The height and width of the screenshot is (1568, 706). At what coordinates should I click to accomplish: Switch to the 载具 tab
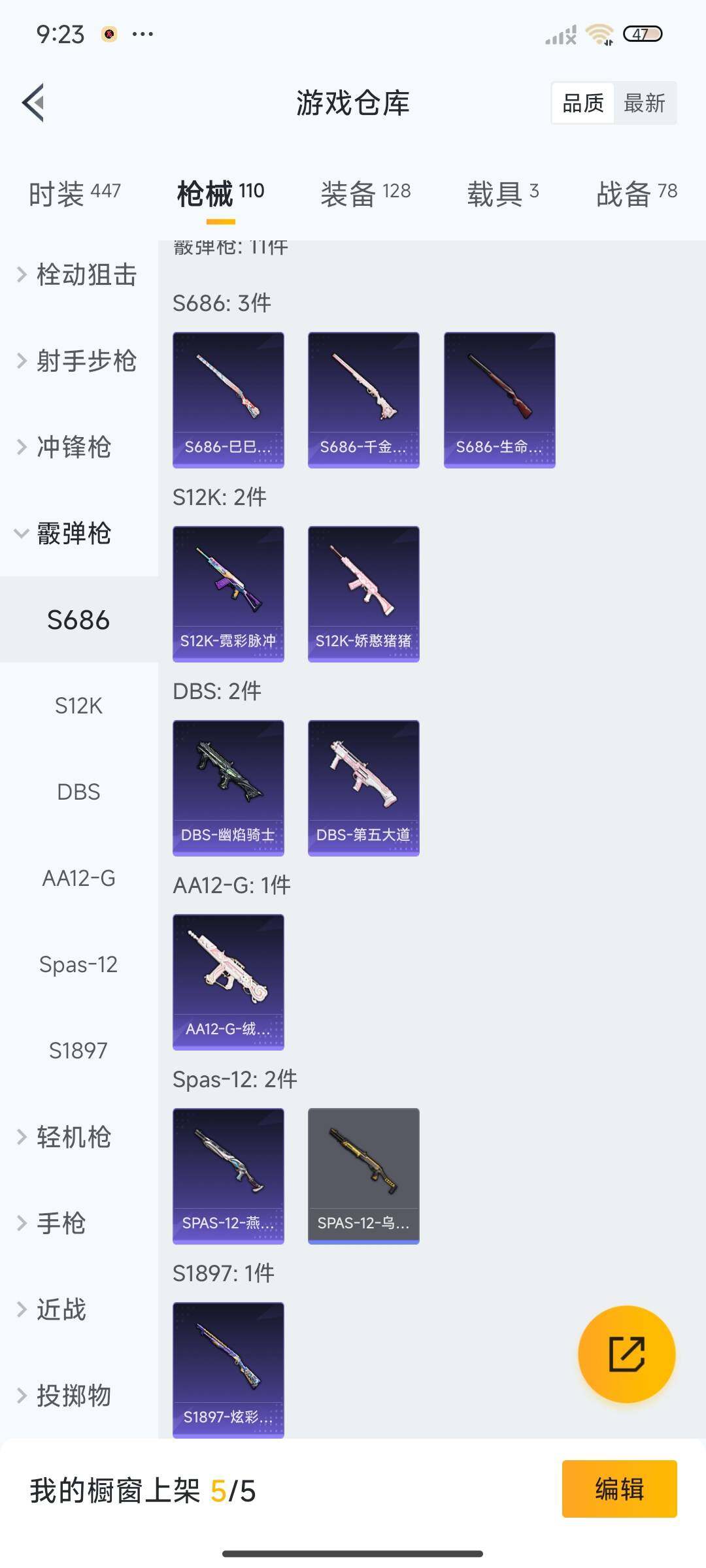click(x=502, y=193)
